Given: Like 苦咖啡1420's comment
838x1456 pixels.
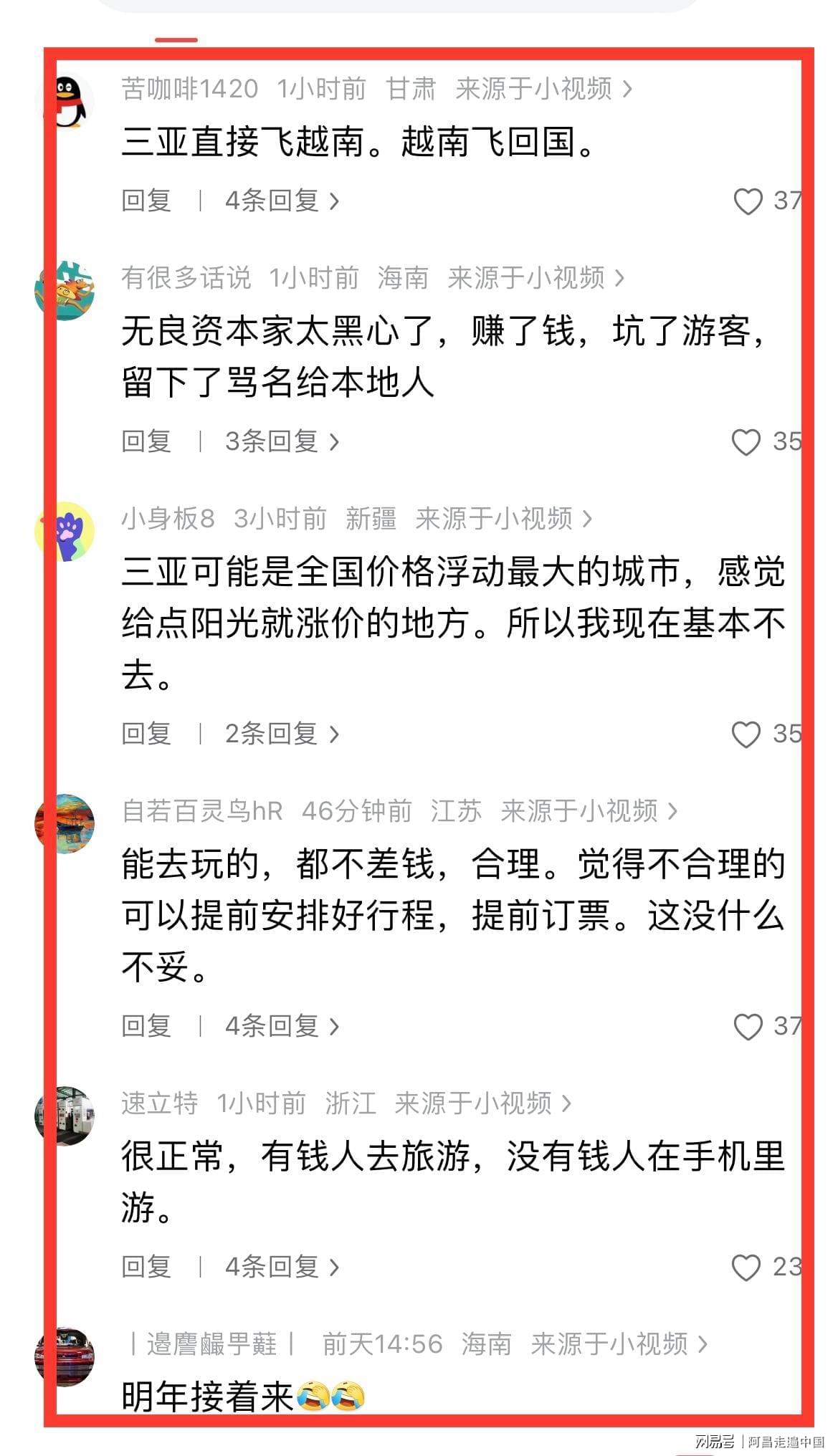Looking at the screenshot, I should coord(748,201).
